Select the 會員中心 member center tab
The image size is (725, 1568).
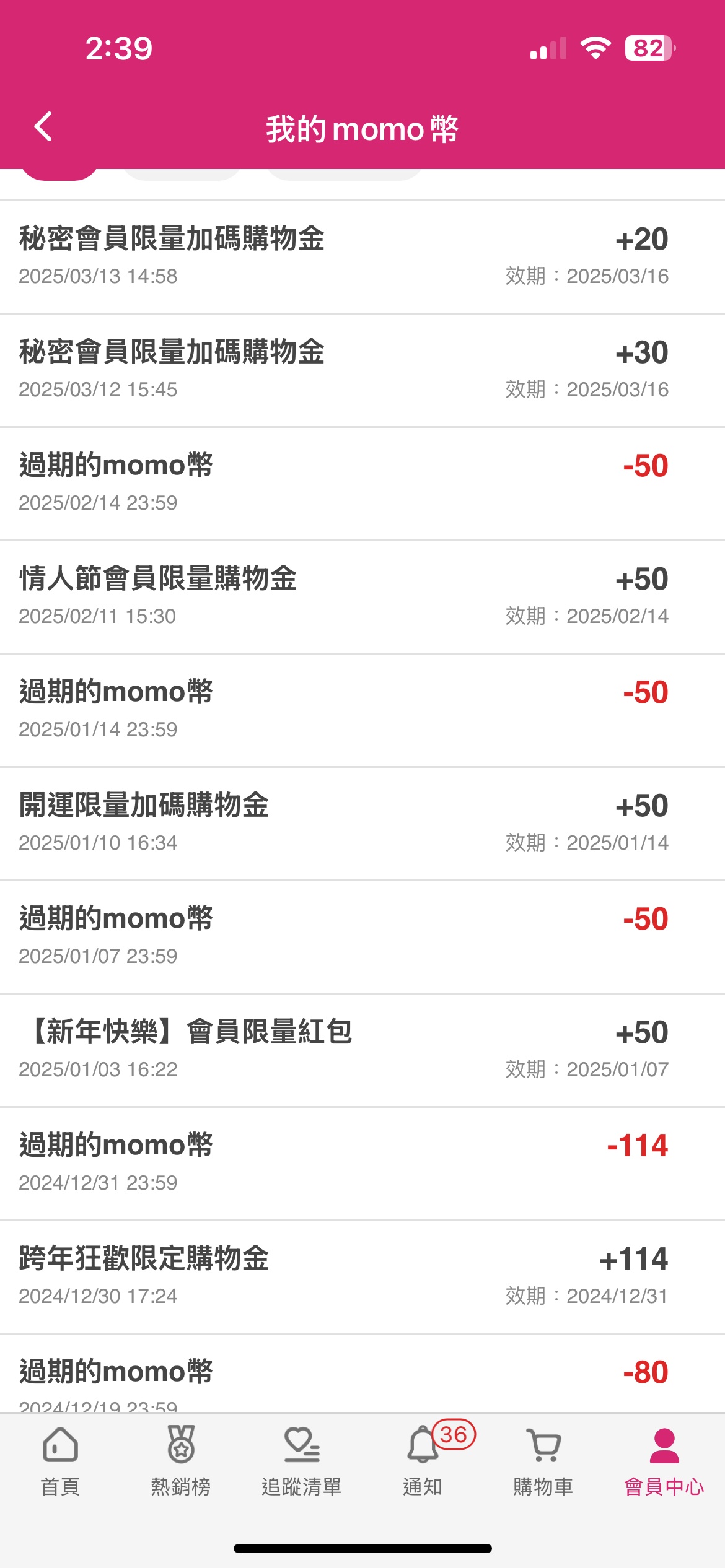coord(664,1461)
